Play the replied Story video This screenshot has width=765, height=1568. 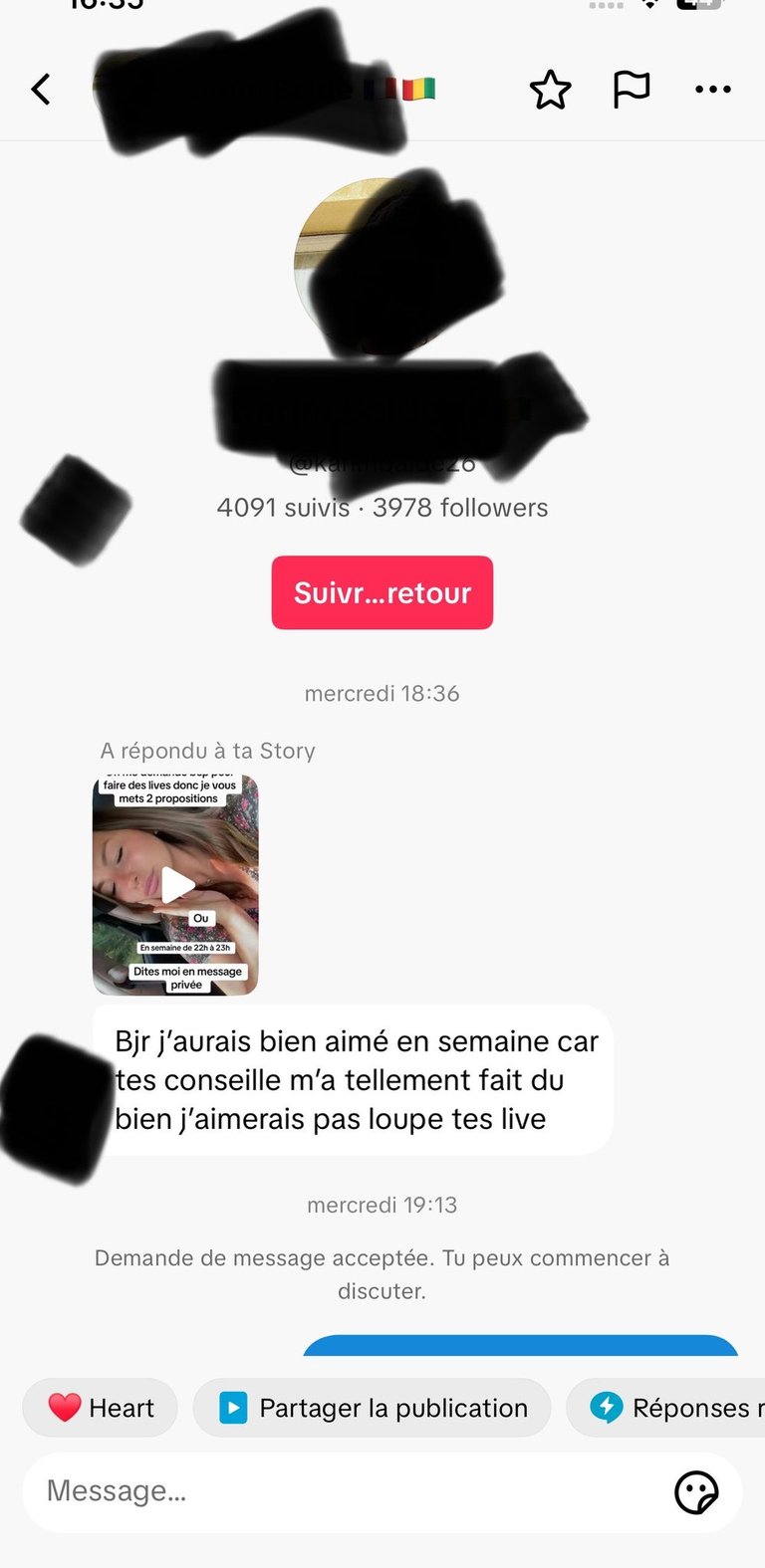point(176,885)
